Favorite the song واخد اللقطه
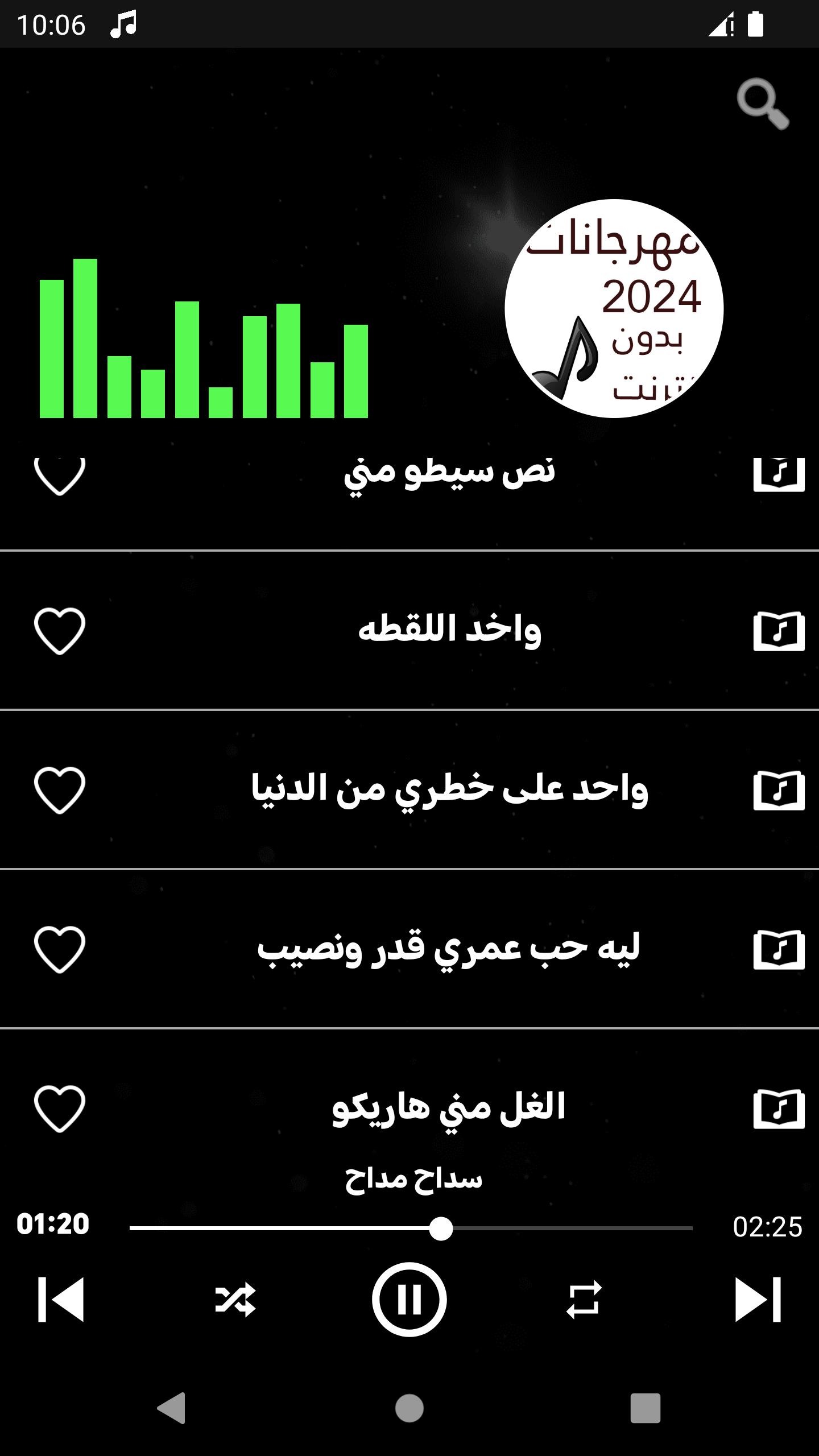 pos(60,631)
